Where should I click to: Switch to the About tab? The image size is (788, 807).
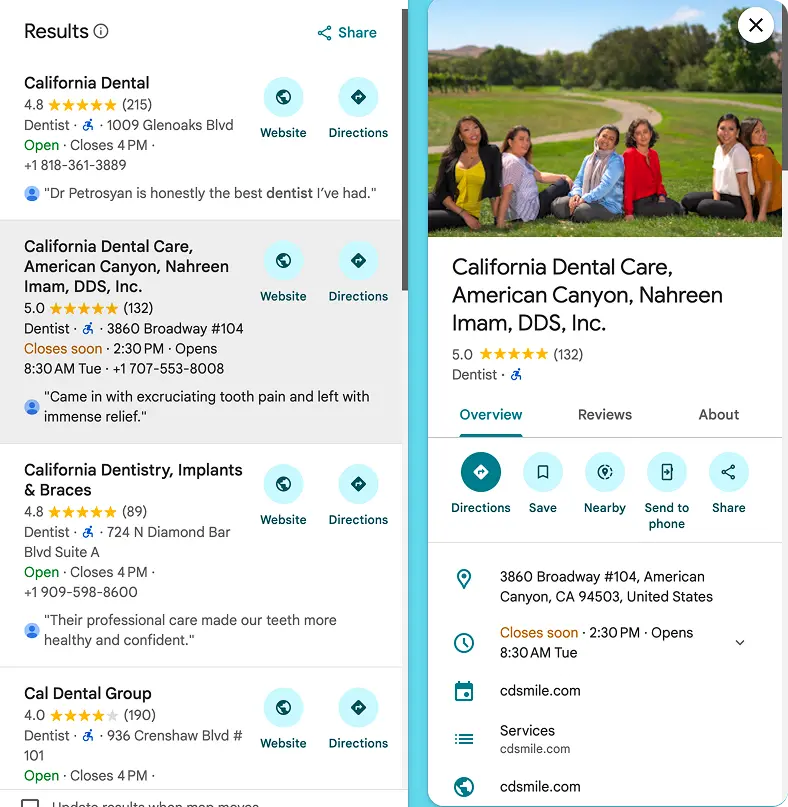[718, 414]
